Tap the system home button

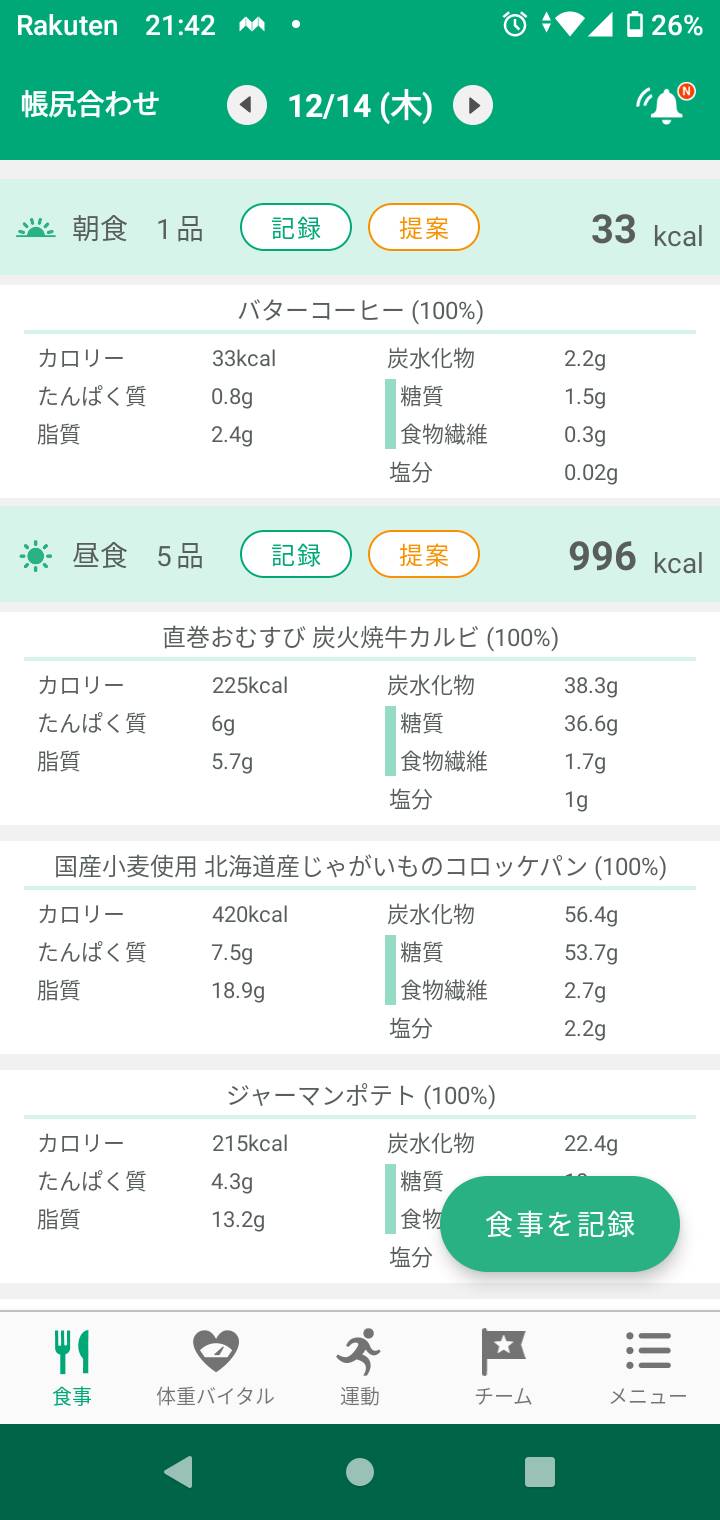tap(360, 1472)
